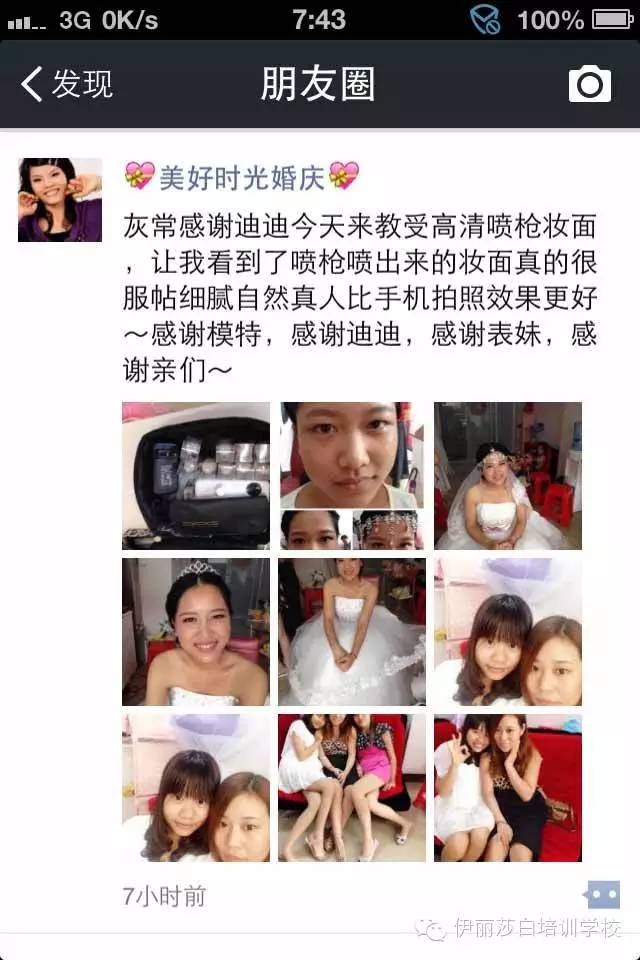View the seated bride in white gown photo
The height and width of the screenshot is (960, 640).
point(352,632)
